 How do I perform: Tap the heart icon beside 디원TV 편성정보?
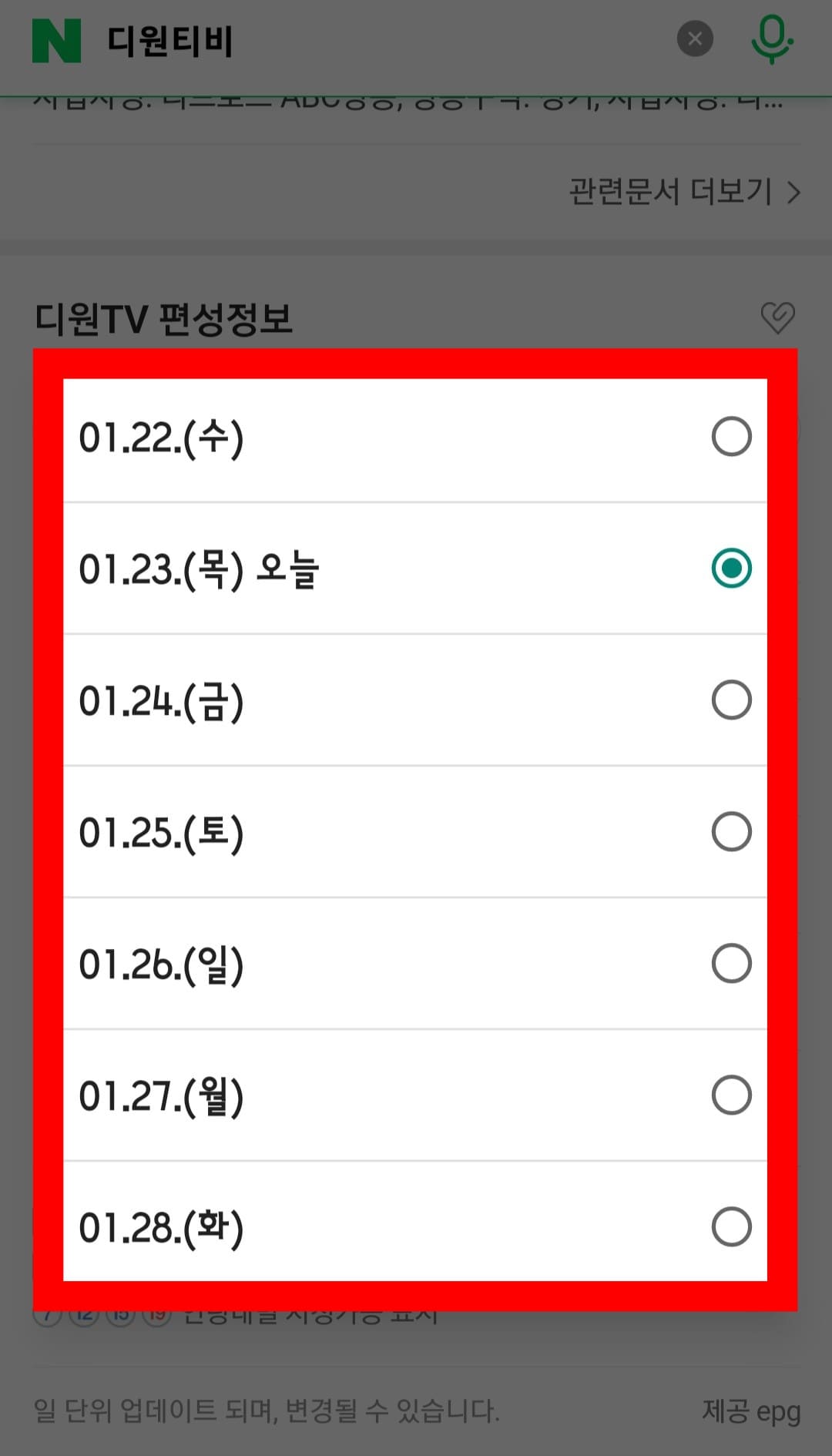(x=778, y=316)
